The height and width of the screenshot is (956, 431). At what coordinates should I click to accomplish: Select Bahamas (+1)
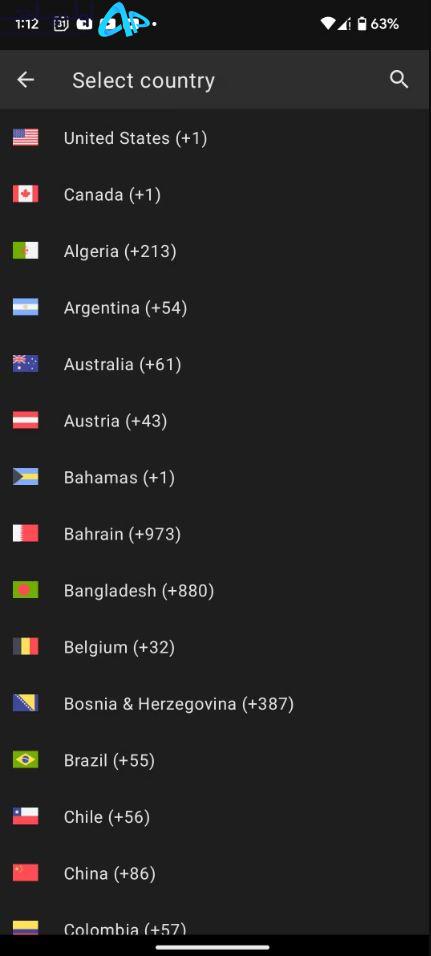[x=215, y=477]
